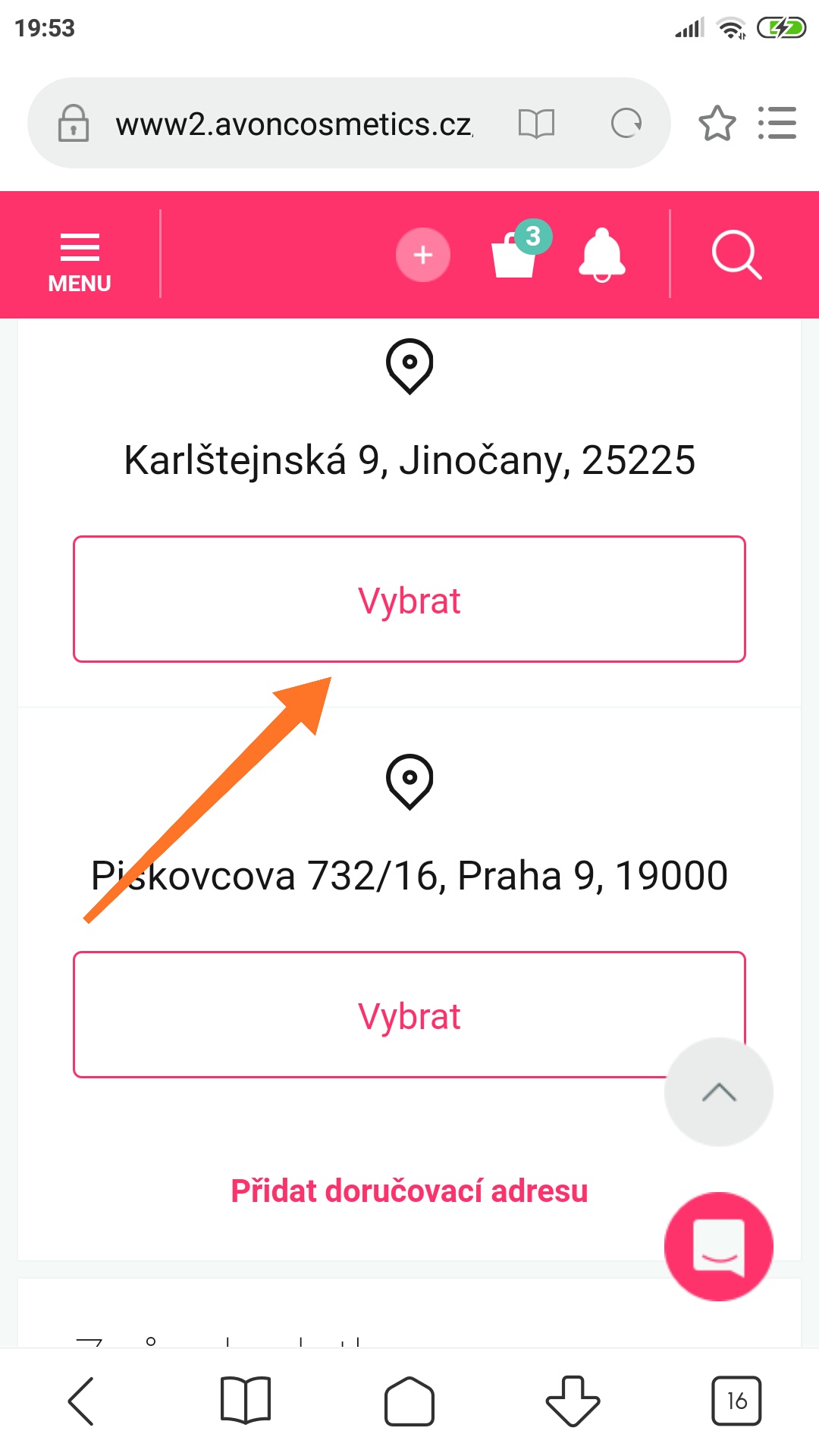This screenshot has height=1456, width=819.
Task: Open the notifications bell
Action: (602, 255)
